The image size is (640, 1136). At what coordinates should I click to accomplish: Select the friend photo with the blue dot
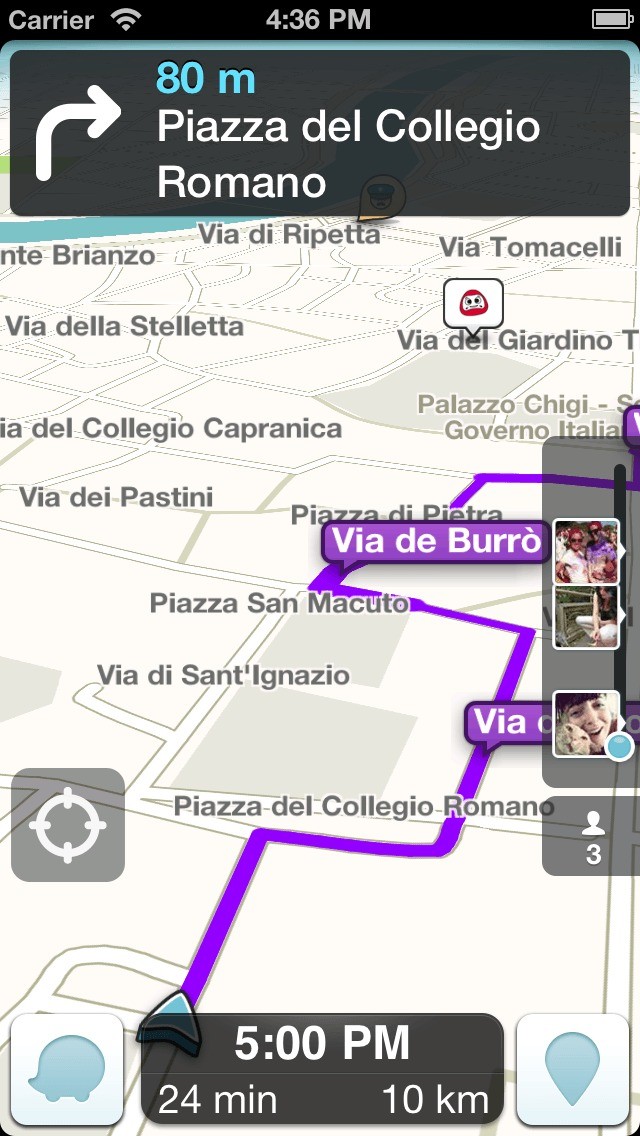(587, 724)
